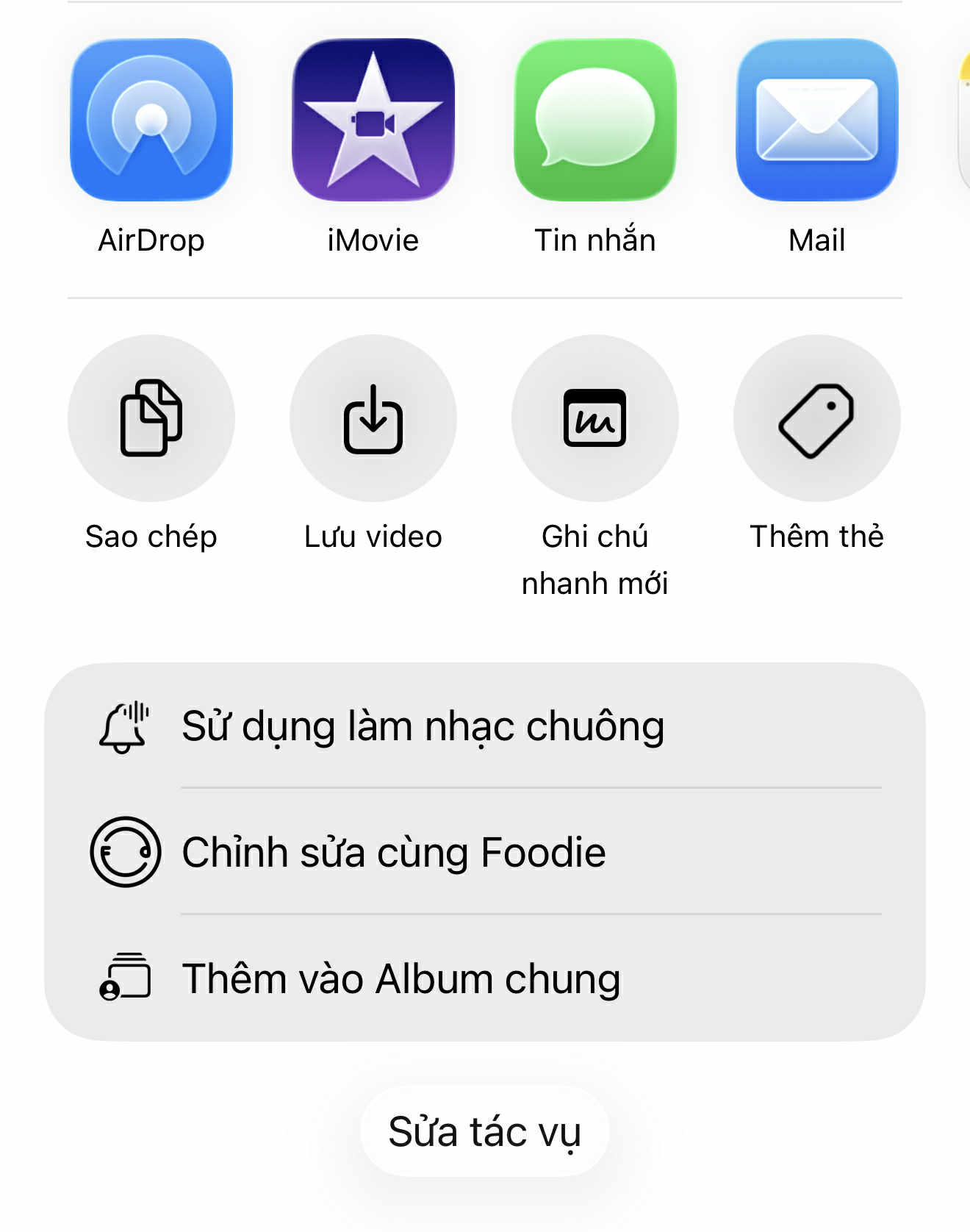The width and height of the screenshot is (970, 1232).
Task: Tap the circular Foodie editing icon
Action: click(x=125, y=853)
